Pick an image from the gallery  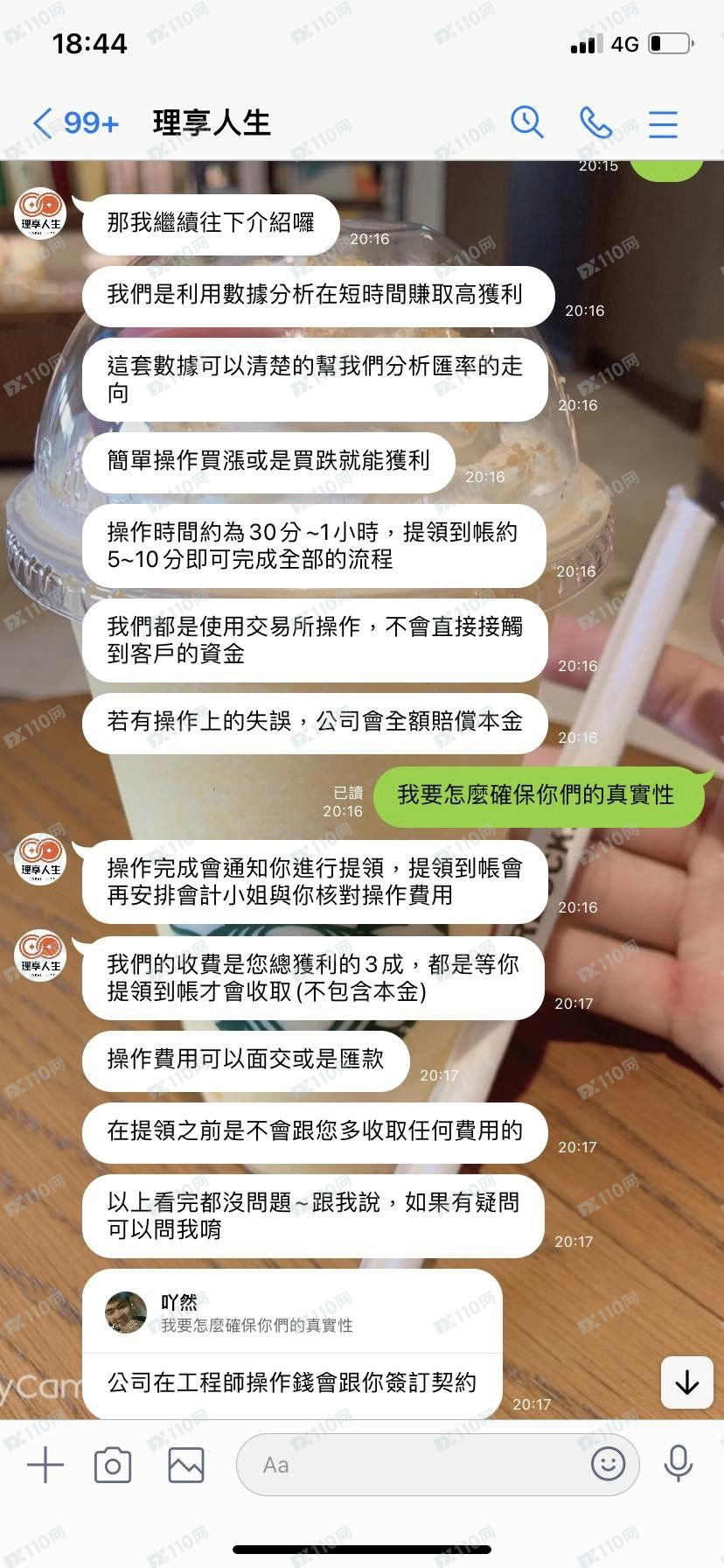(x=186, y=1465)
